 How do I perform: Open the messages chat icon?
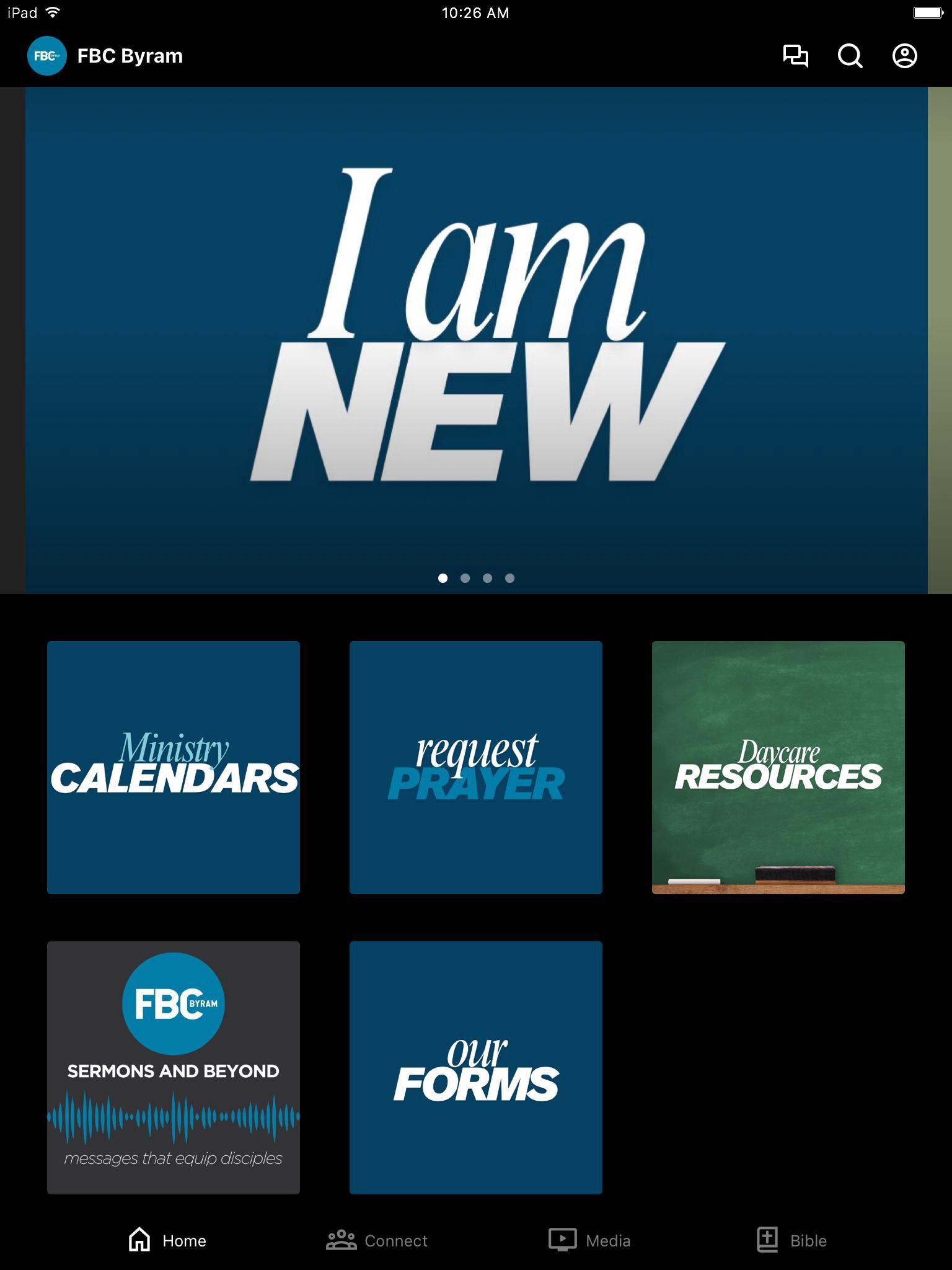coord(795,56)
